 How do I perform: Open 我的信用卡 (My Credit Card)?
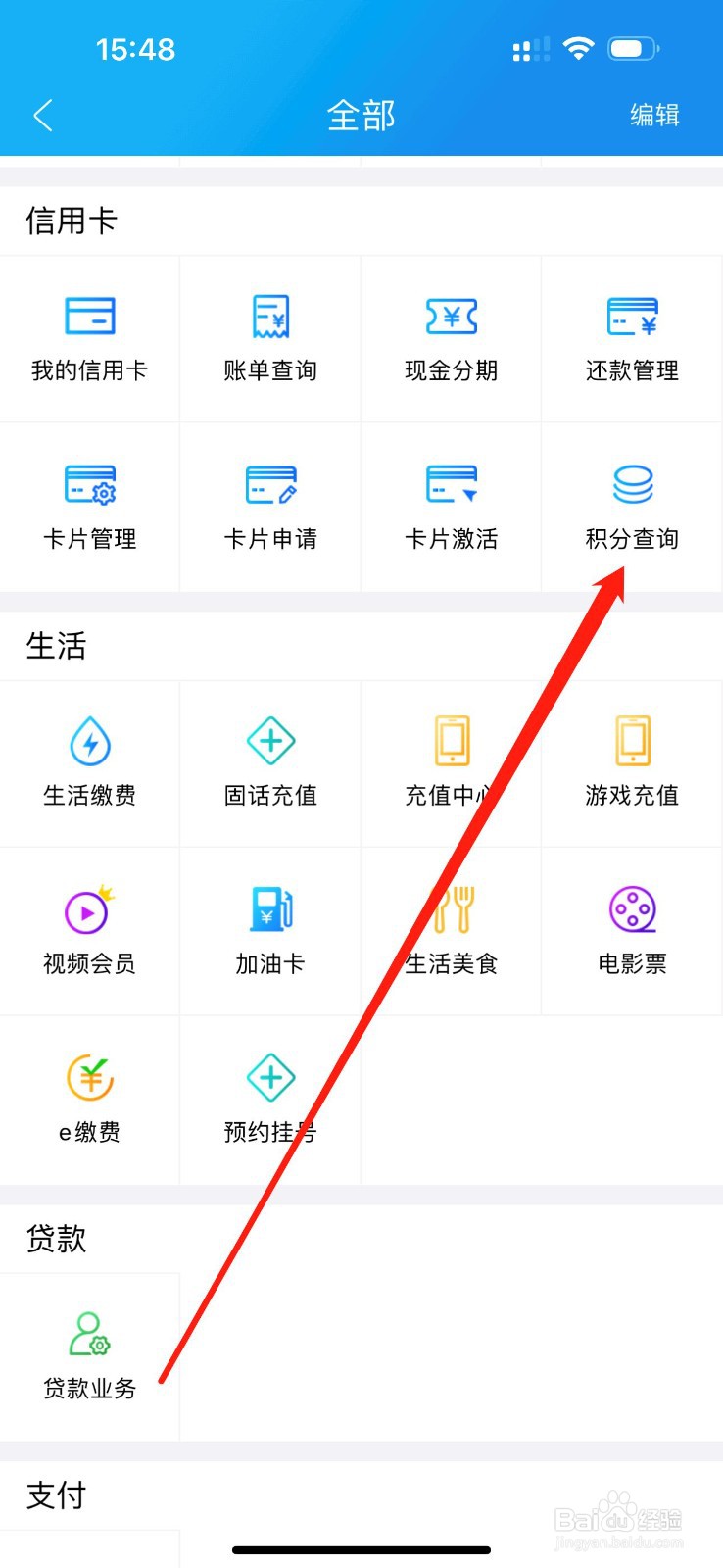click(90, 338)
